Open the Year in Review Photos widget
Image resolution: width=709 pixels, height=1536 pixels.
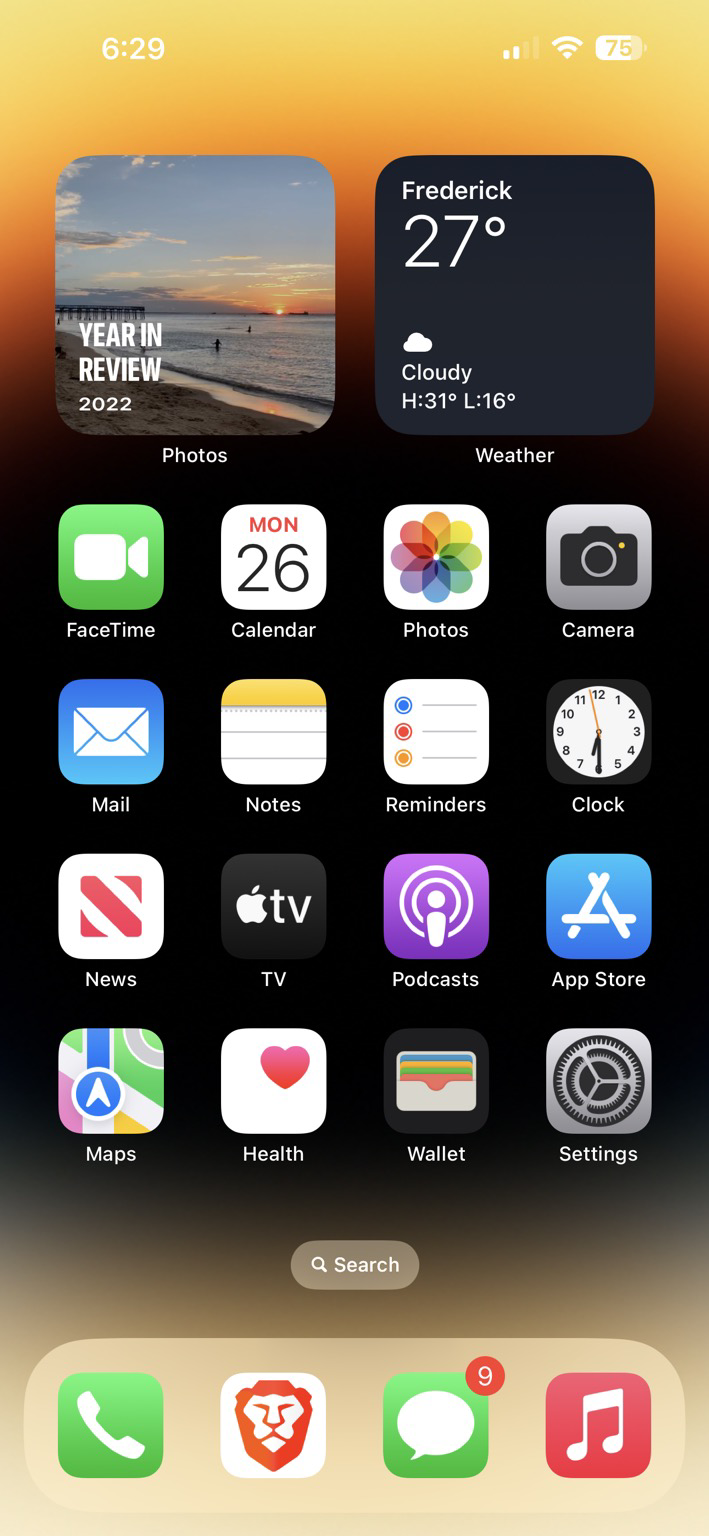coord(195,295)
